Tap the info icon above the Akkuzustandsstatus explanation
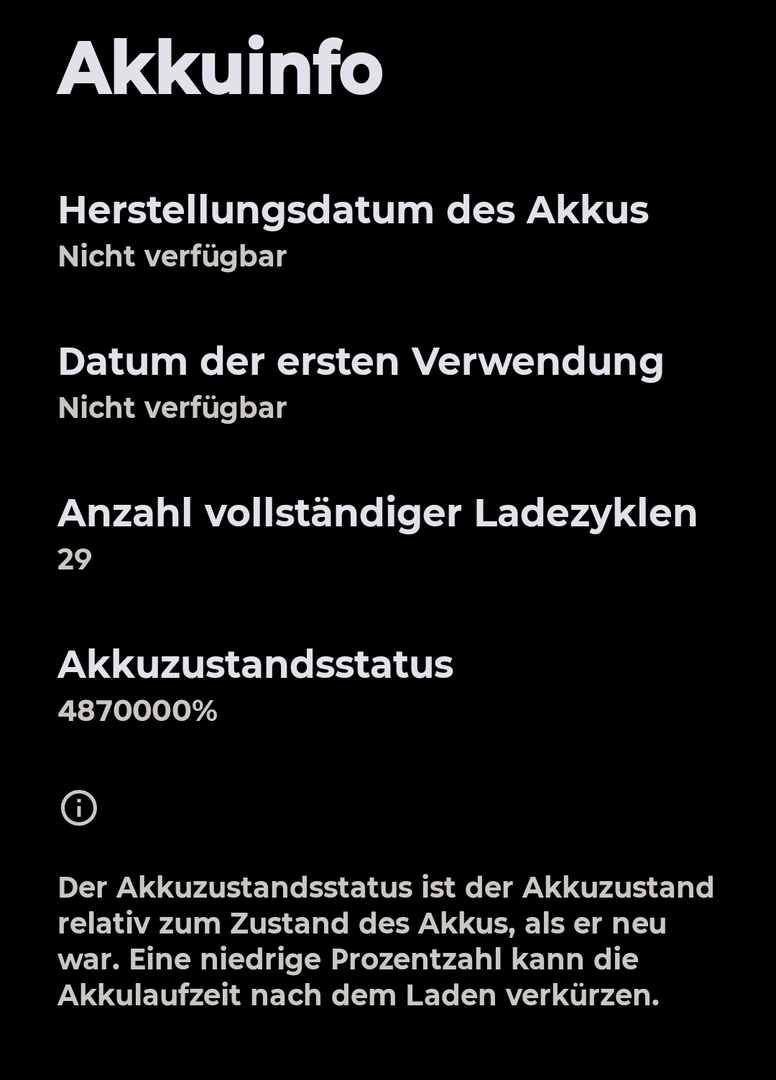776x1080 pixels. (x=79, y=807)
